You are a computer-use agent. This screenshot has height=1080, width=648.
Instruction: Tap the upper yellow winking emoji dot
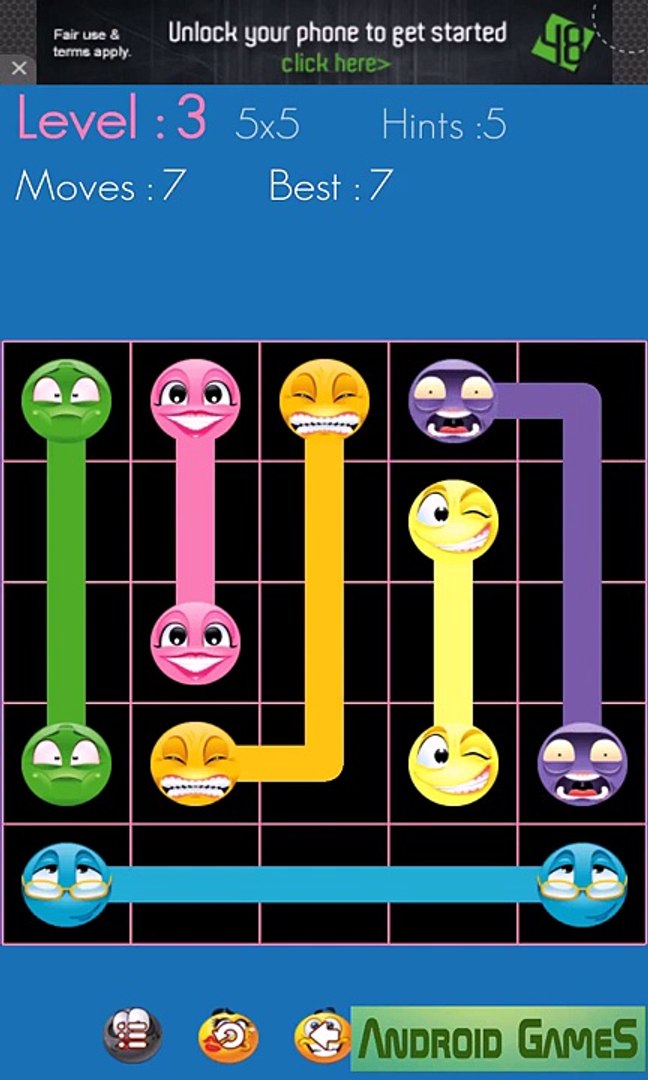[453, 520]
